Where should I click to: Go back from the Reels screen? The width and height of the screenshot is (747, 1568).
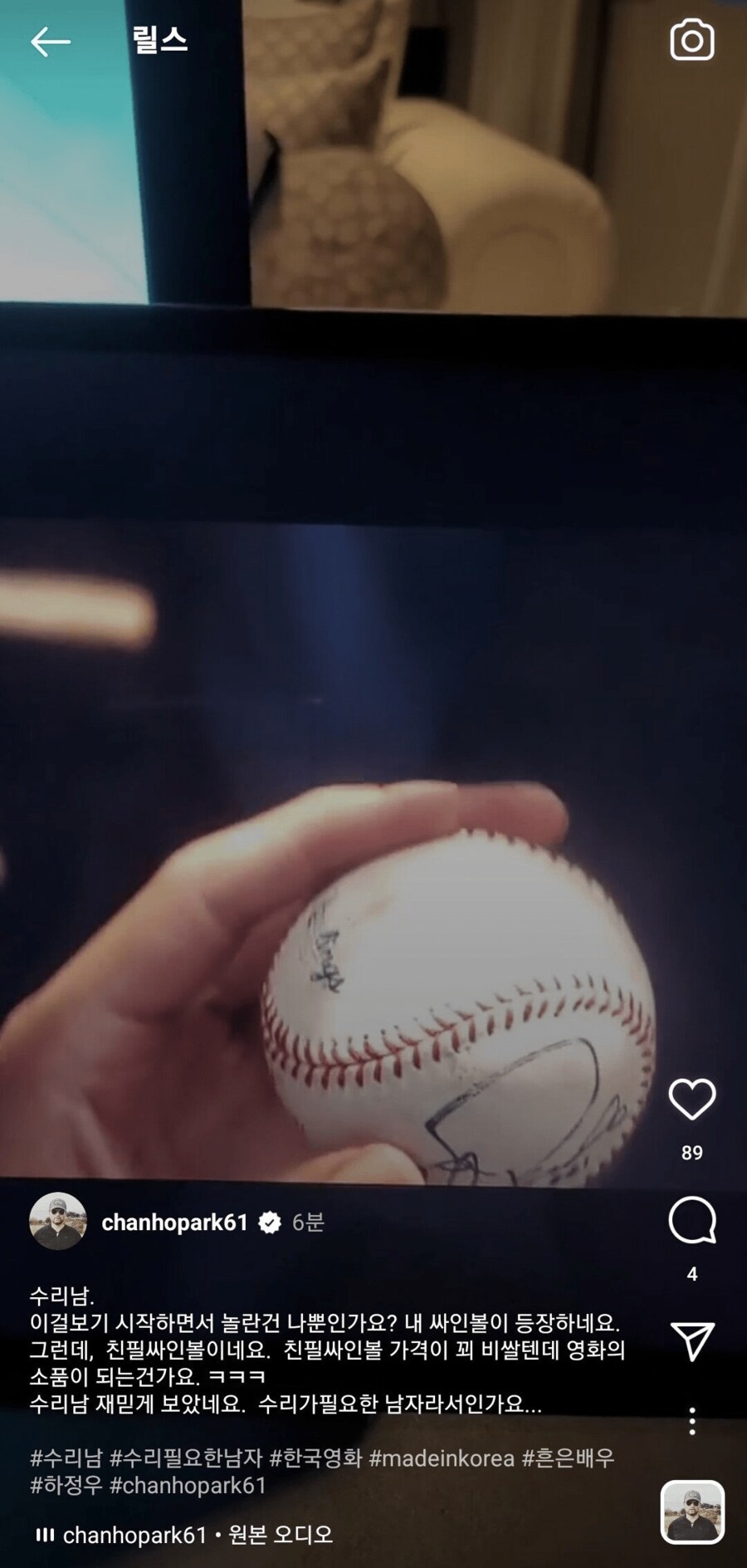click(x=50, y=42)
